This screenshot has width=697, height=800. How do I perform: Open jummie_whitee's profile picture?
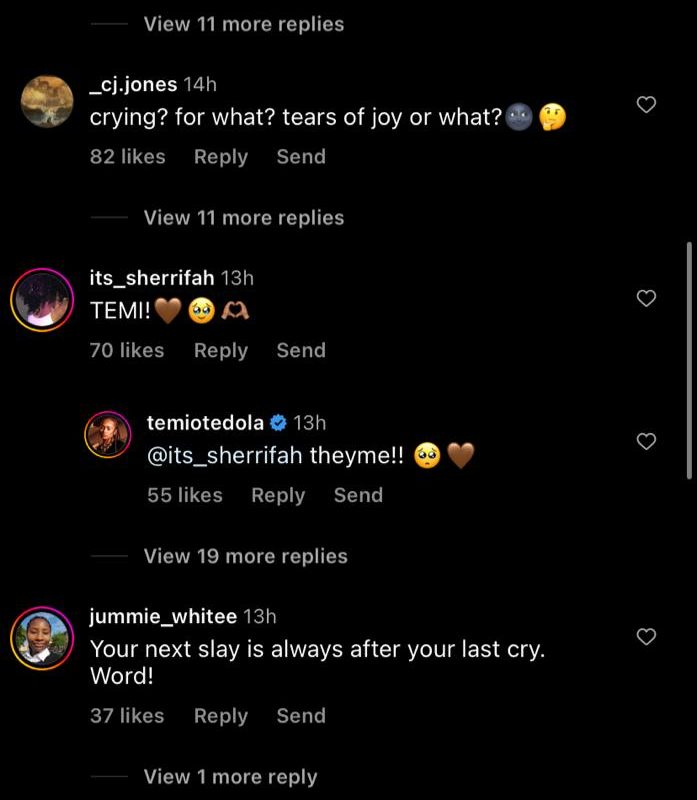coord(42,637)
